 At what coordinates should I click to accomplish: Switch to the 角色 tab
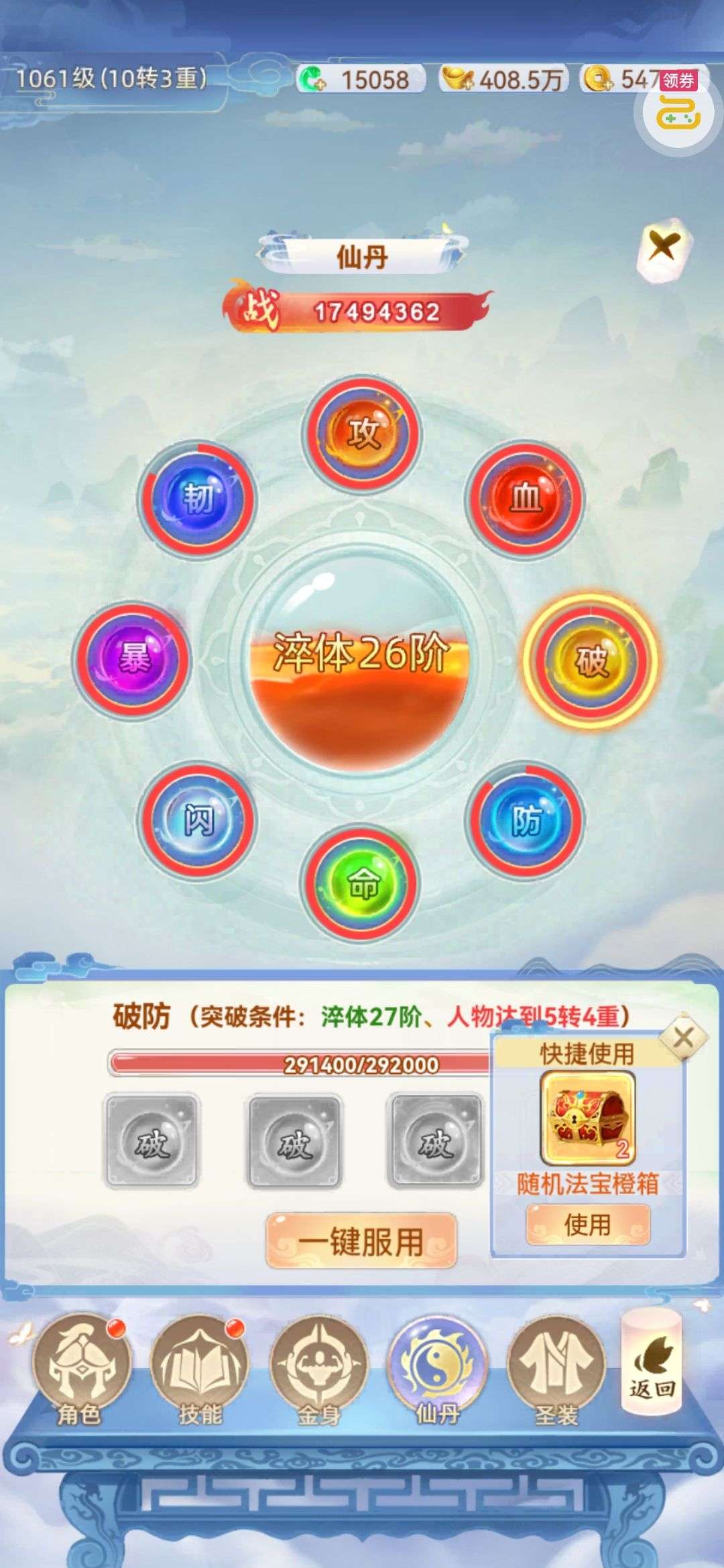79,1367
